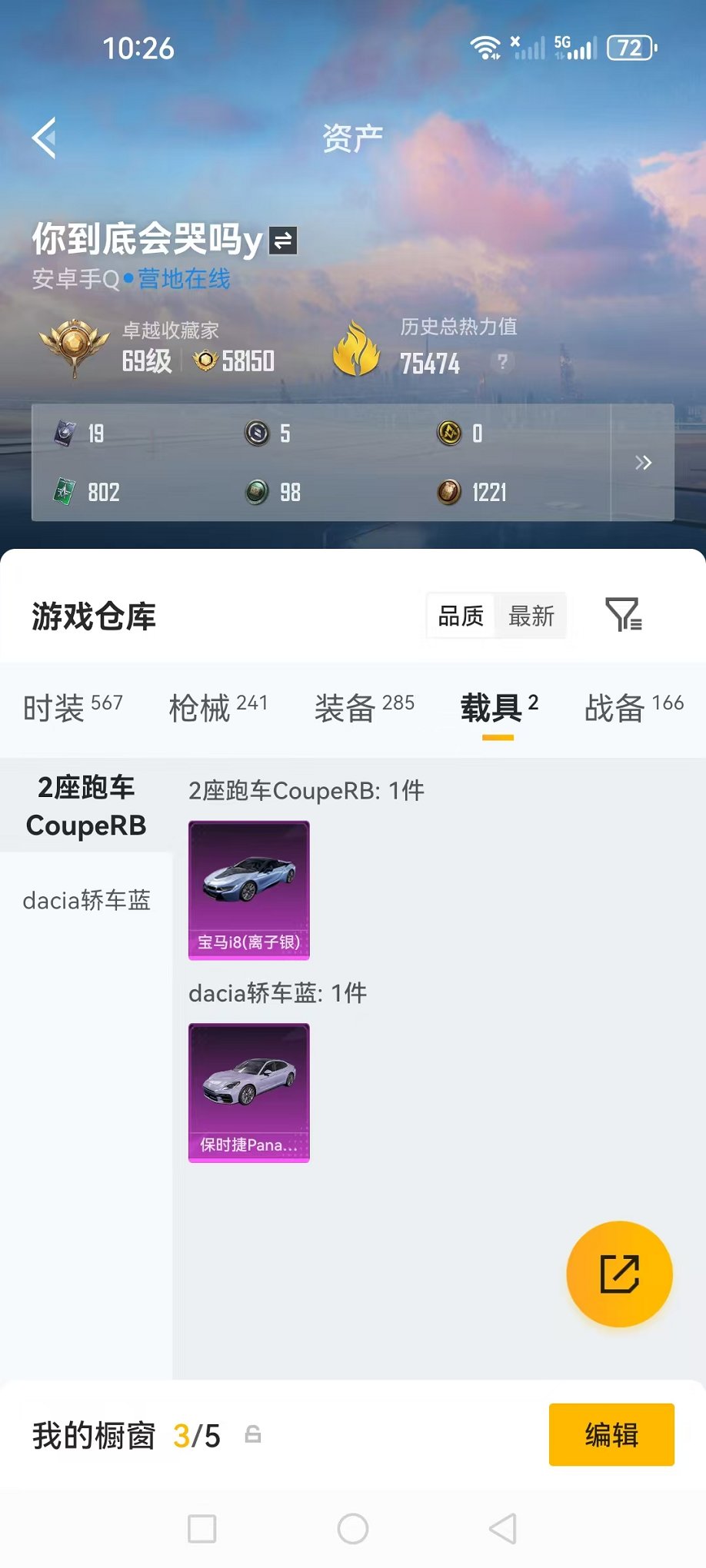
Task: Tap the lock toggle beside 我的橱窗
Action: coord(253,1435)
